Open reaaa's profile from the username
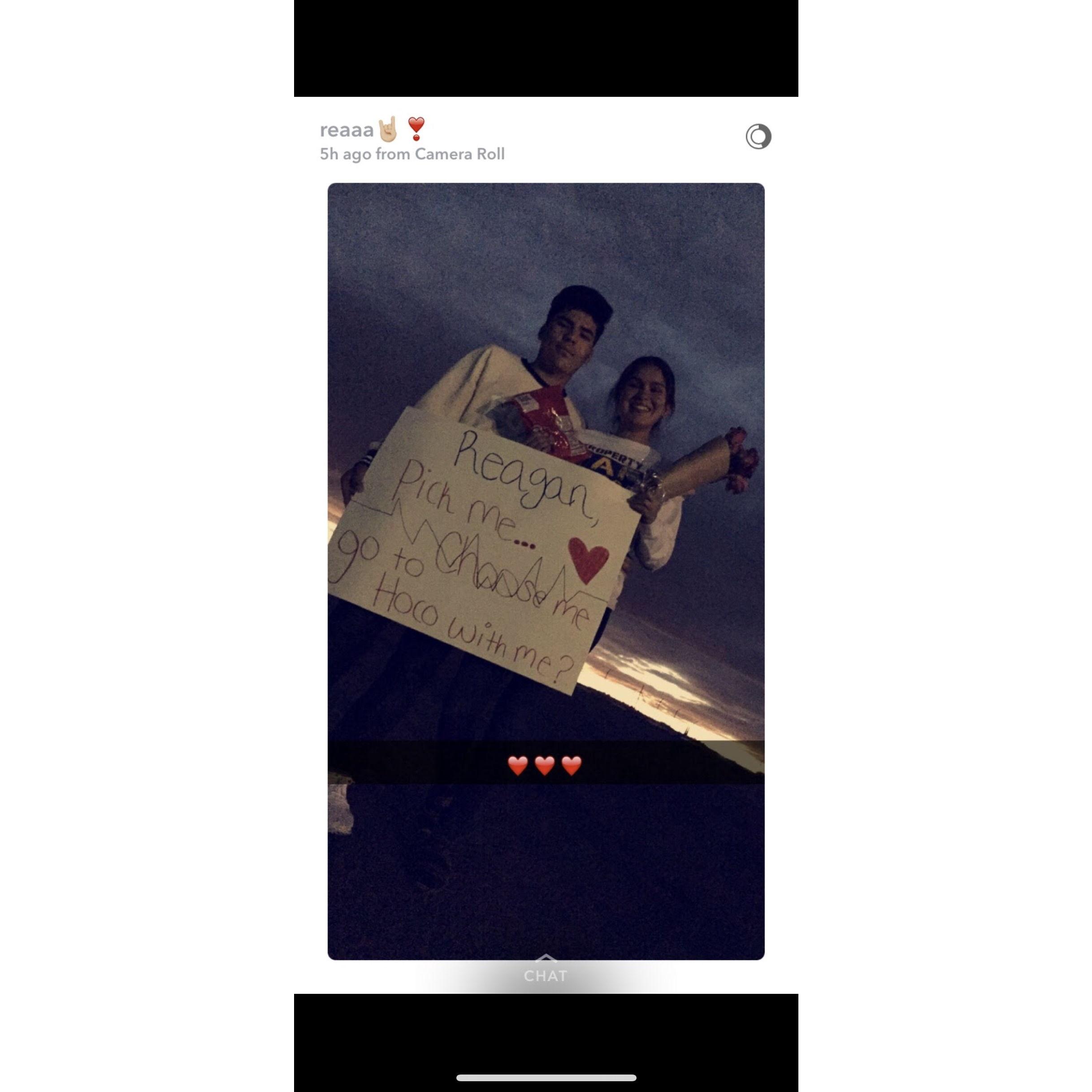This screenshot has height=1092, width=1092. coord(347,130)
